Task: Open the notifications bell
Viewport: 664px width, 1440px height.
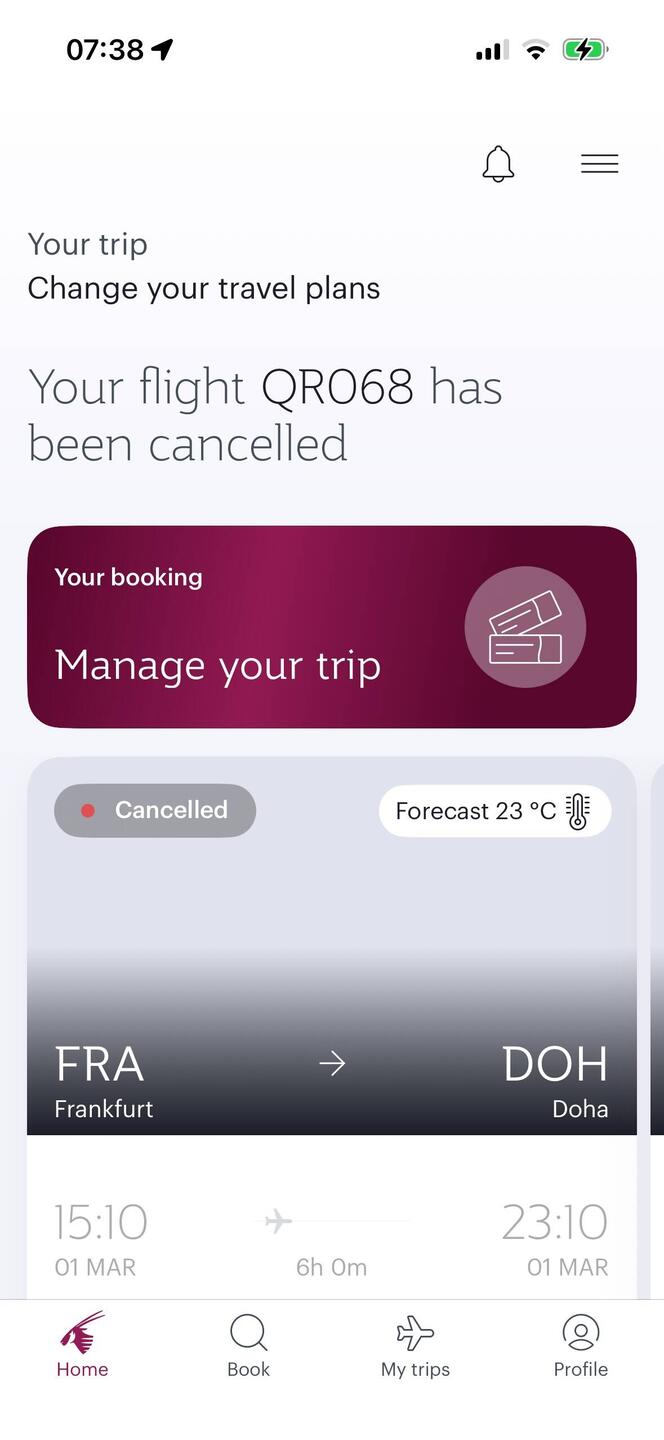Action: [498, 164]
